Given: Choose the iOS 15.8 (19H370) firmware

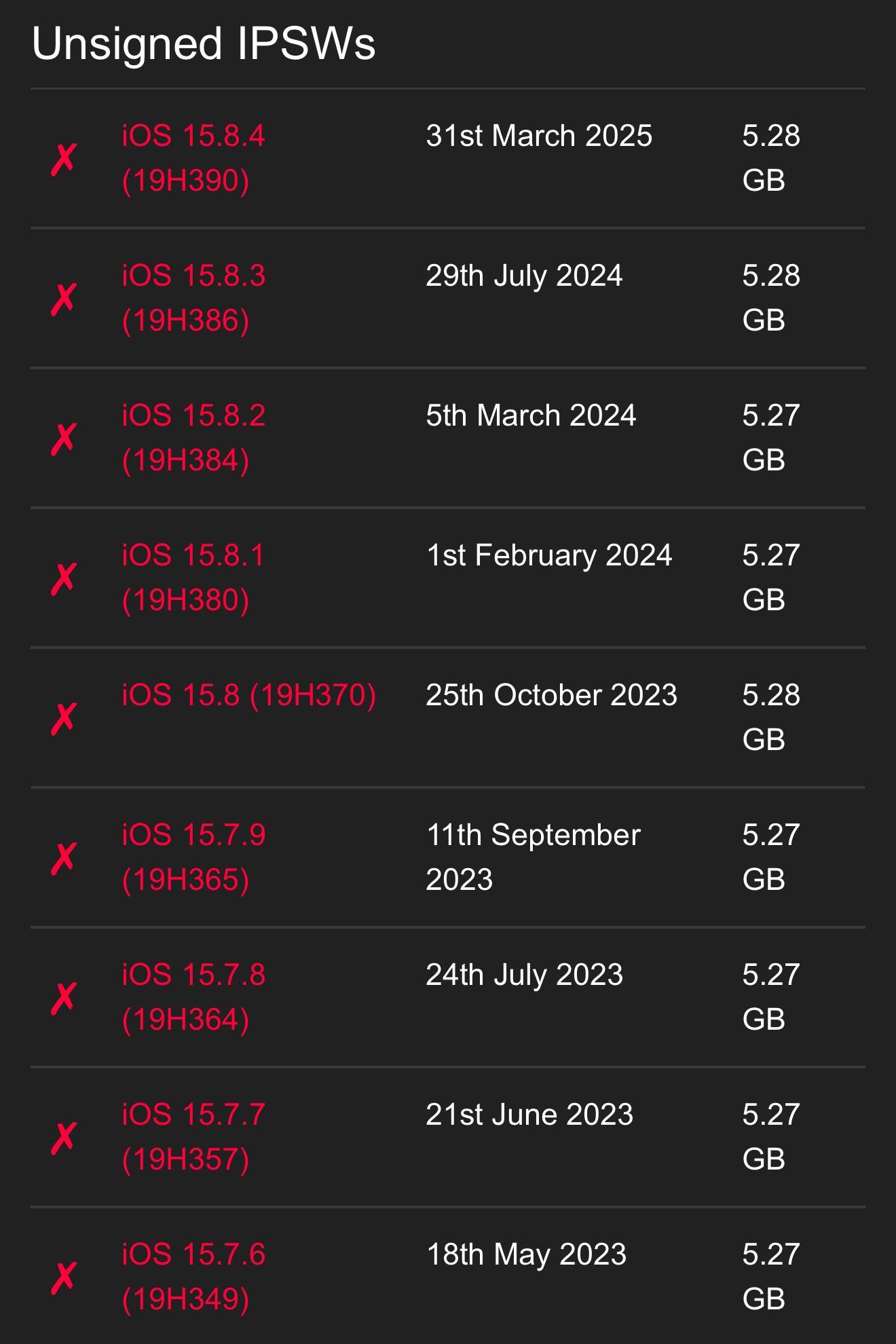Looking at the screenshot, I should 248,695.
